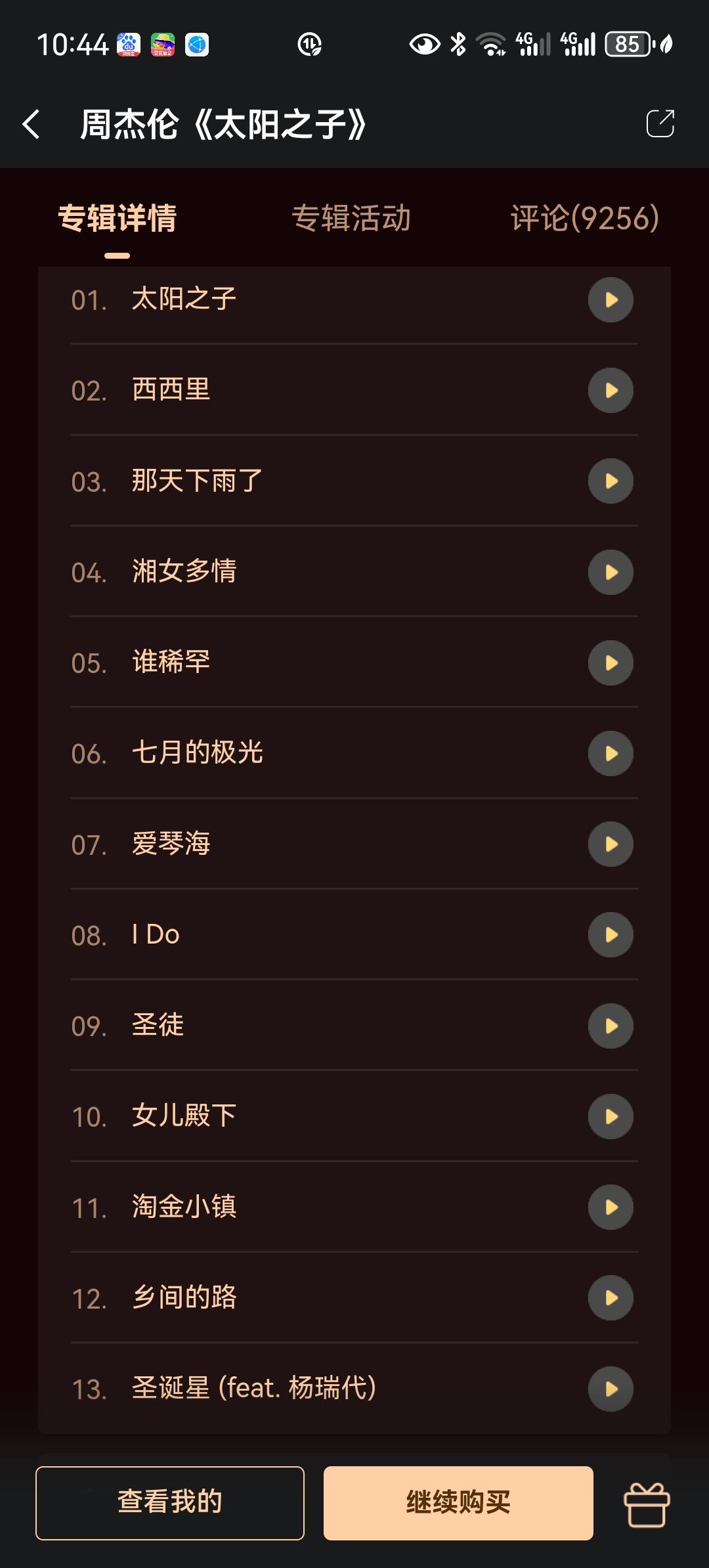The height and width of the screenshot is (1568, 709).
Task: Play track 09 圣徒
Action: 610,1026
